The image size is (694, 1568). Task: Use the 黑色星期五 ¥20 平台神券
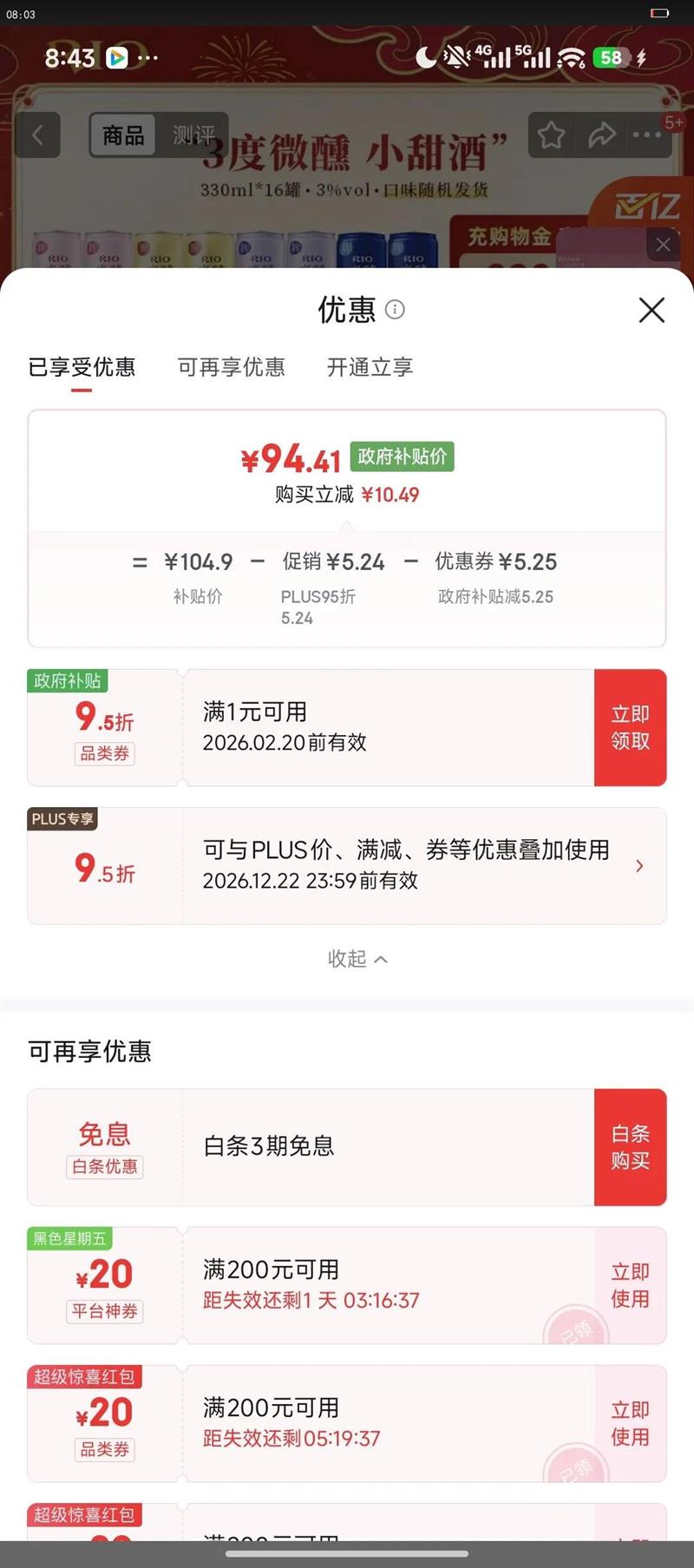pos(630,1285)
